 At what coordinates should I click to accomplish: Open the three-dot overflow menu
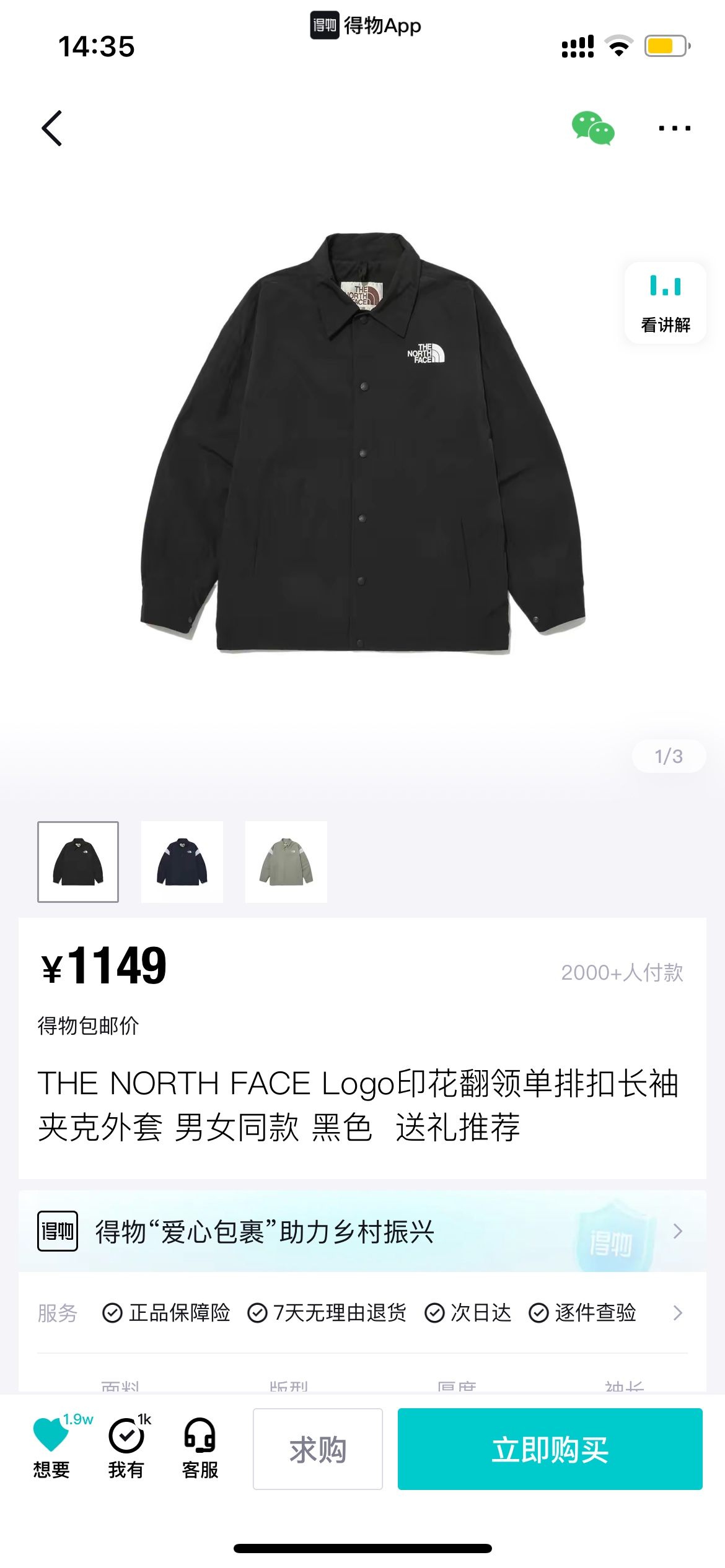tap(674, 128)
